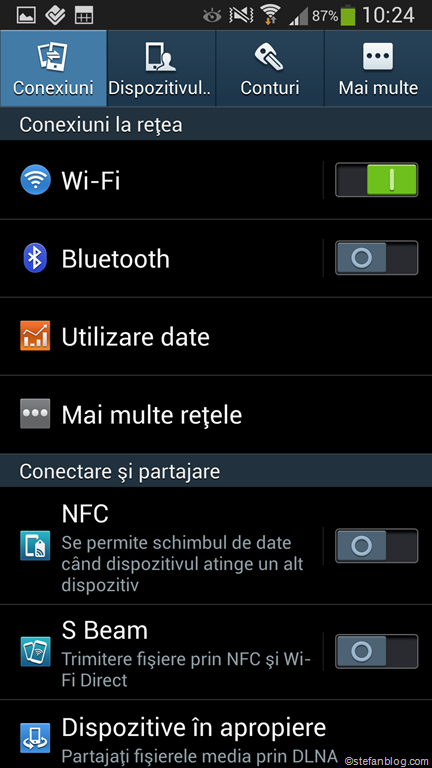
Task: Switch to the Dispozitivul tab
Action: [161, 69]
